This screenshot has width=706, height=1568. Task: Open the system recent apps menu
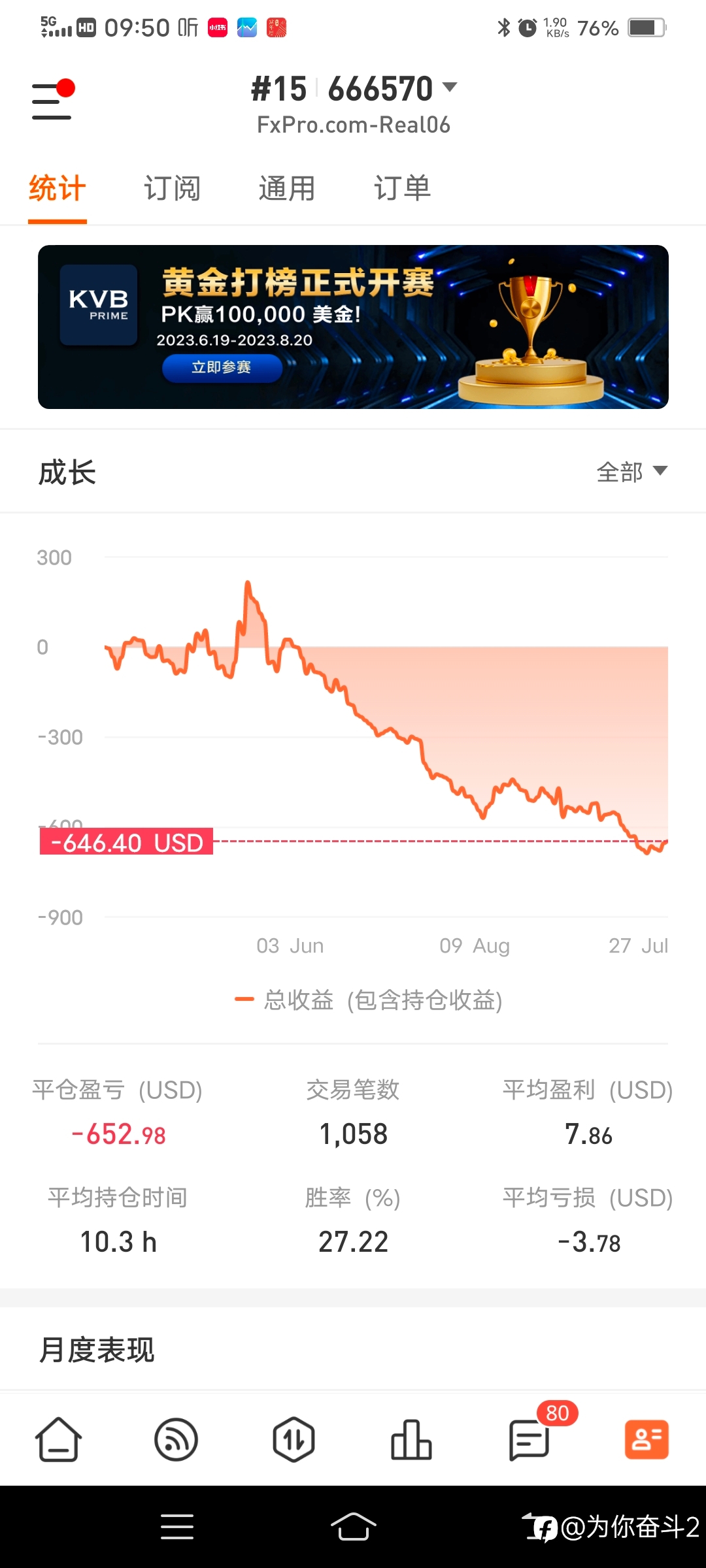tap(177, 1527)
